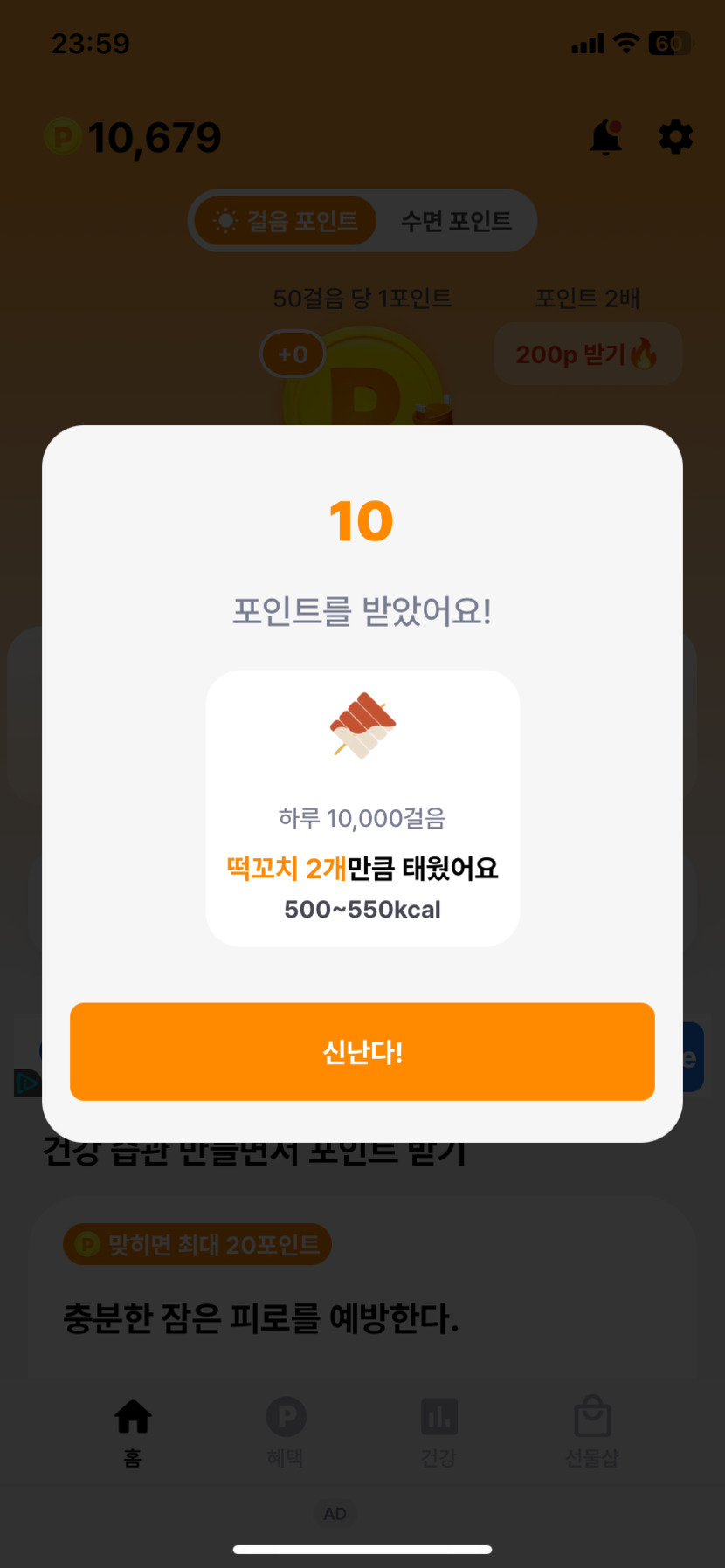This screenshot has width=725, height=1568.
Task: Open the settings gear
Action: 675,137
